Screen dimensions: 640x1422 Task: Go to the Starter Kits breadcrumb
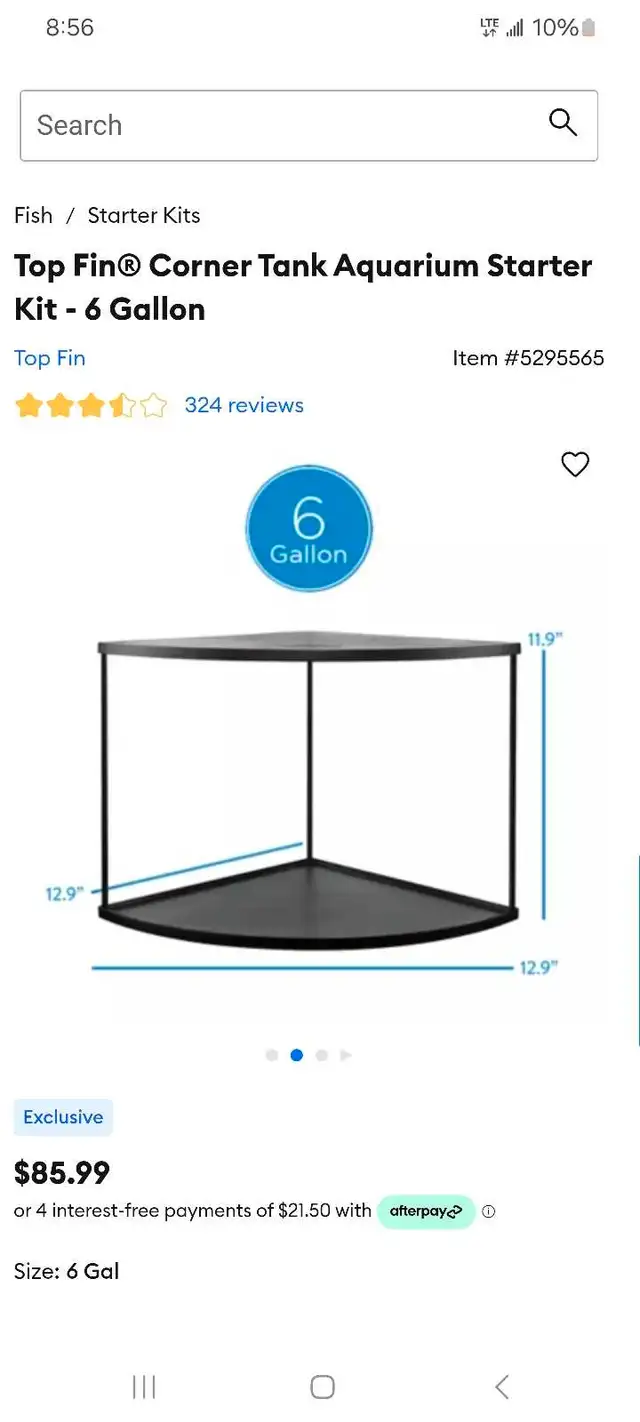click(144, 215)
